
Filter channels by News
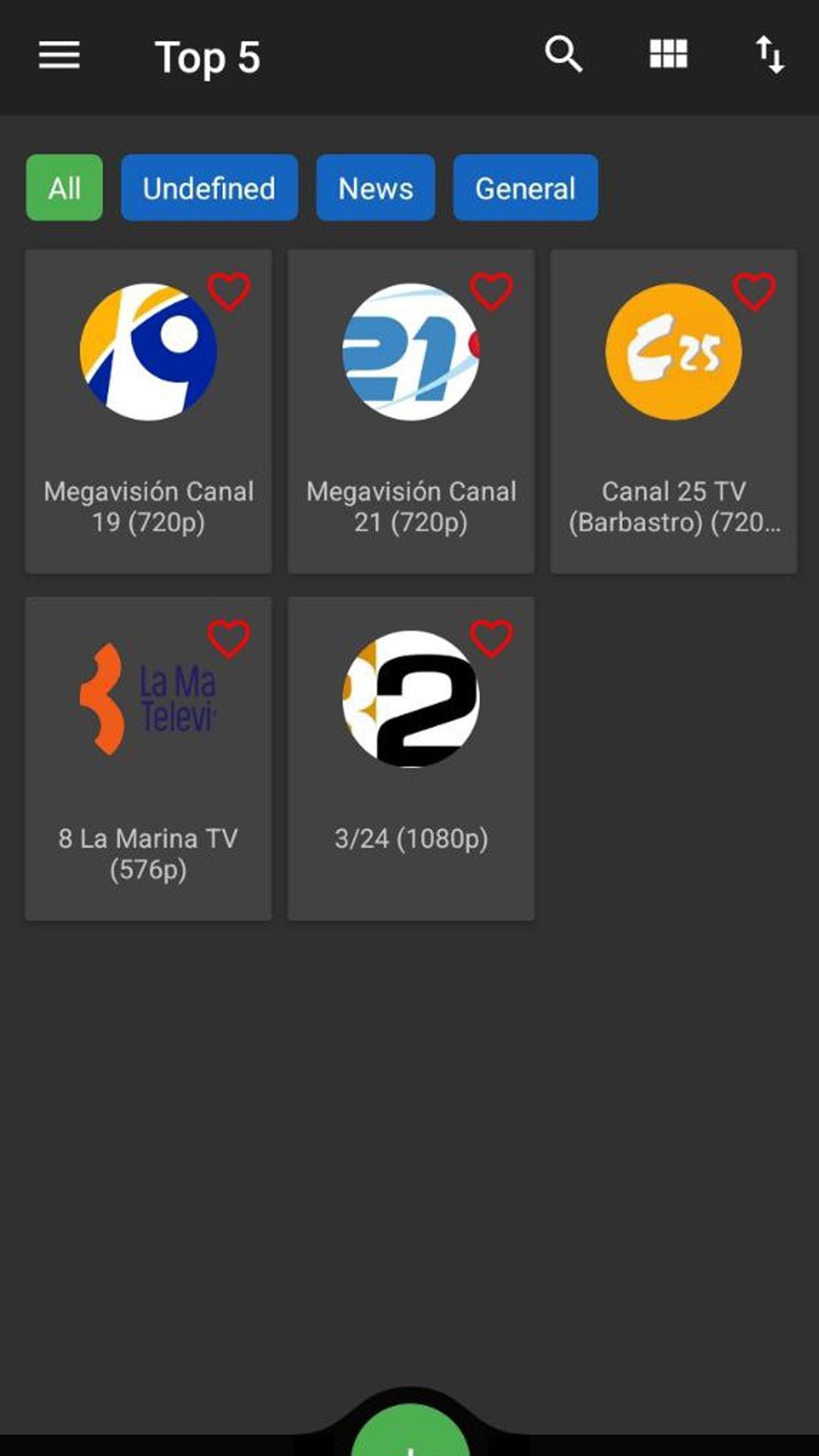click(375, 188)
